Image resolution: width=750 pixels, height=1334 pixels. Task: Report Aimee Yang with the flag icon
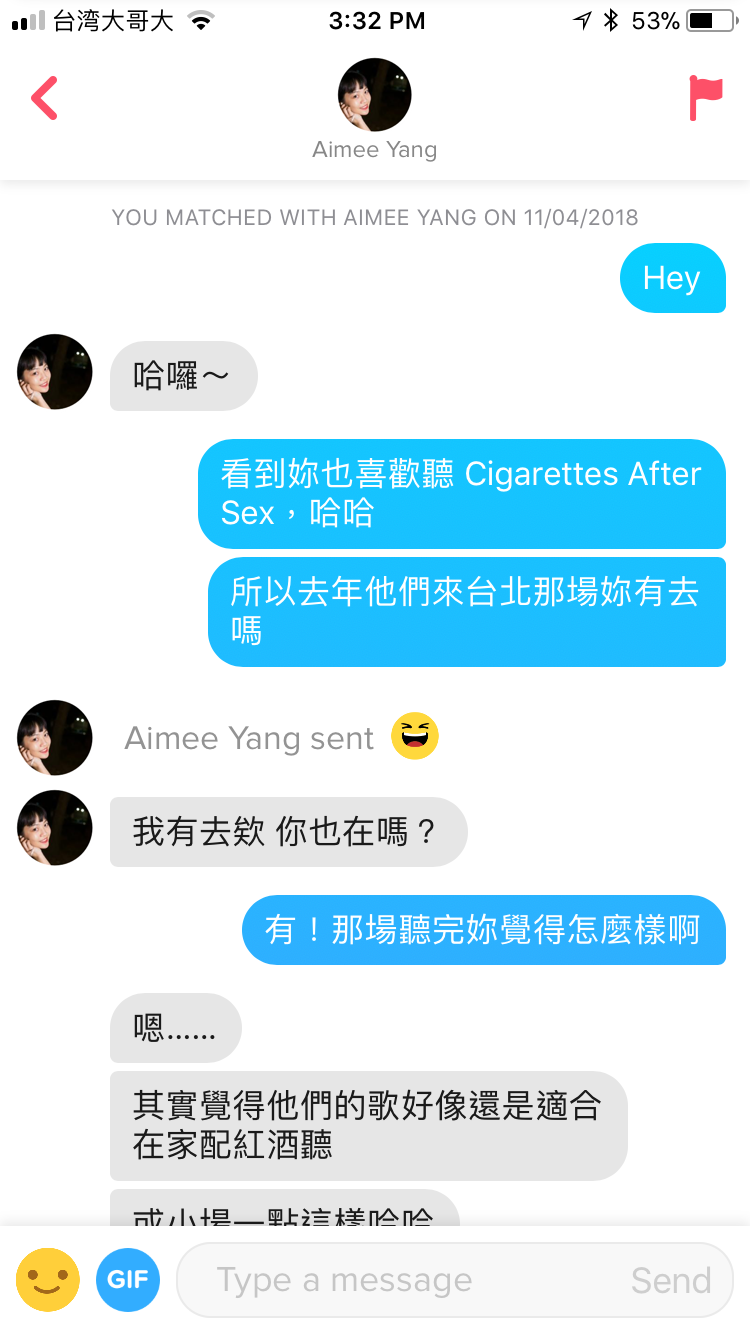click(705, 97)
